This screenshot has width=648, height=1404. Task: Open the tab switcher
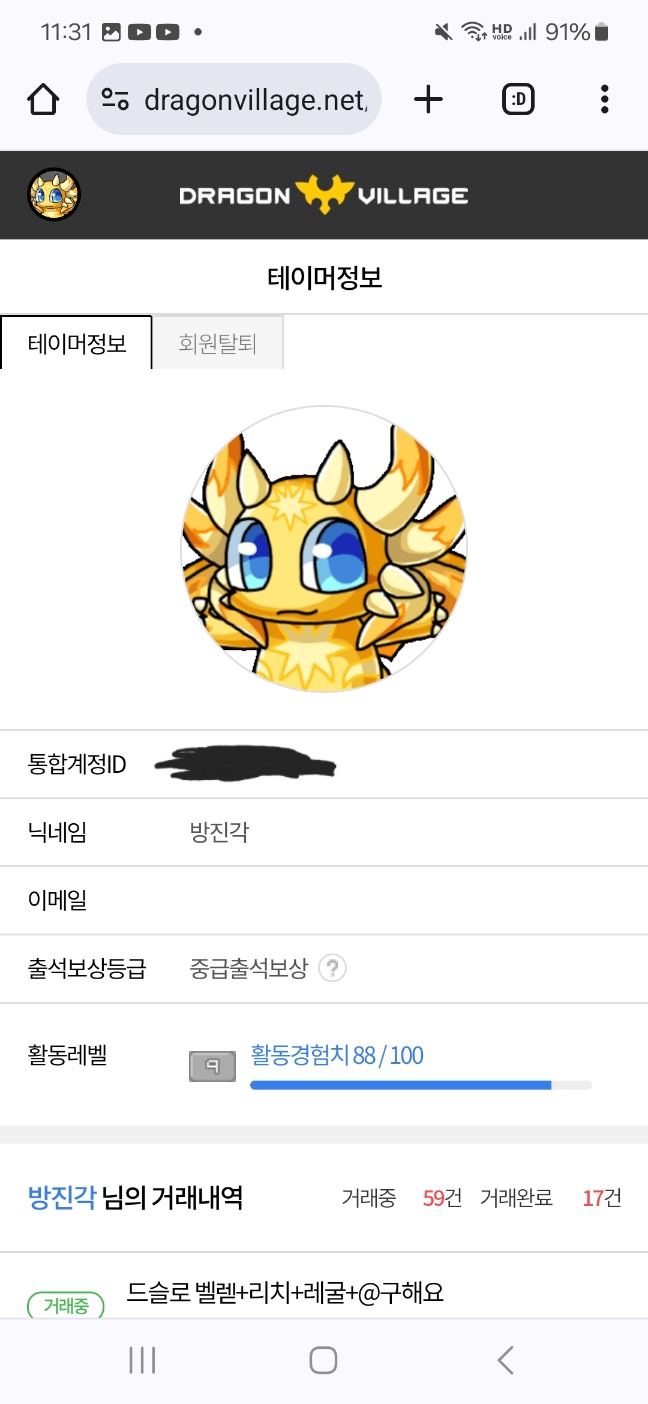519,99
